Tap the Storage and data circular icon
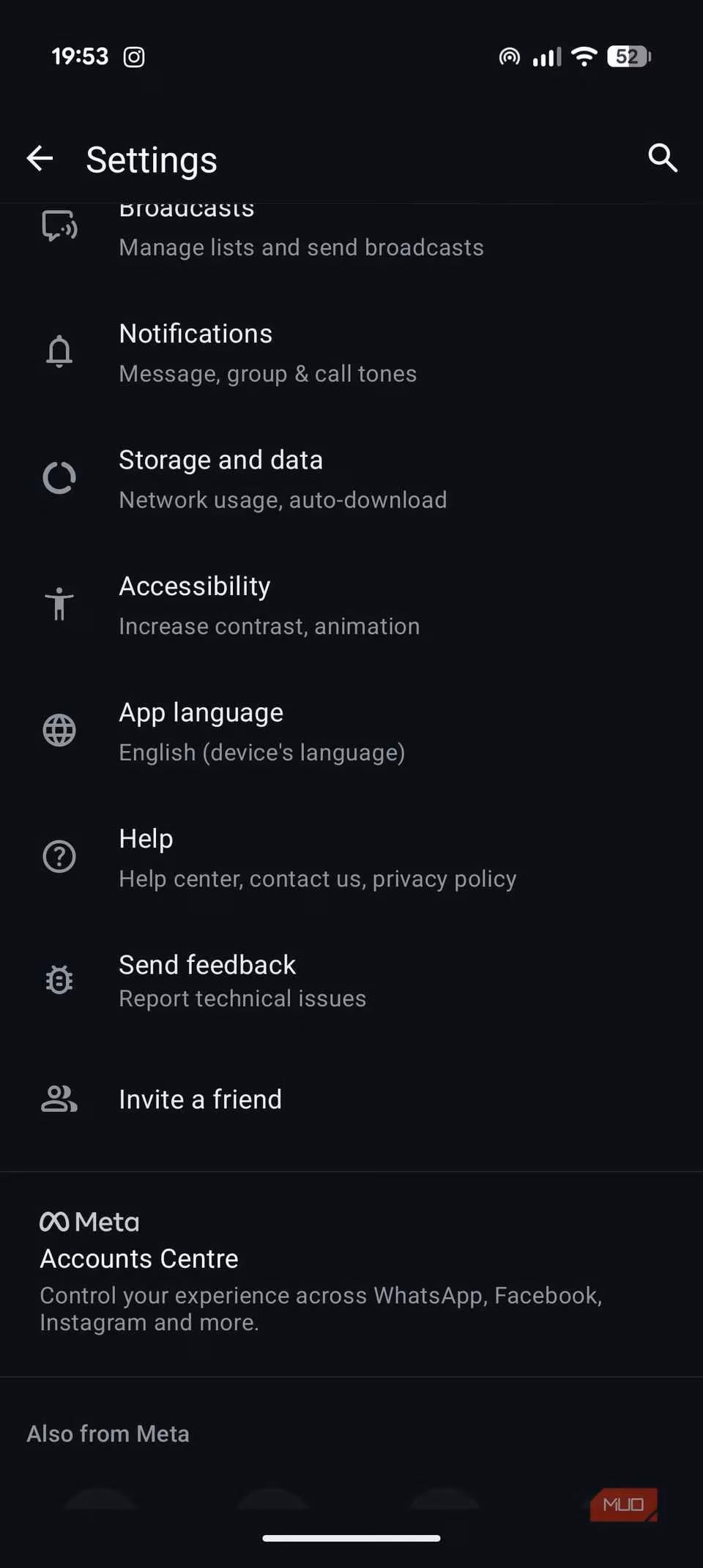The image size is (703, 1568). (x=59, y=477)
